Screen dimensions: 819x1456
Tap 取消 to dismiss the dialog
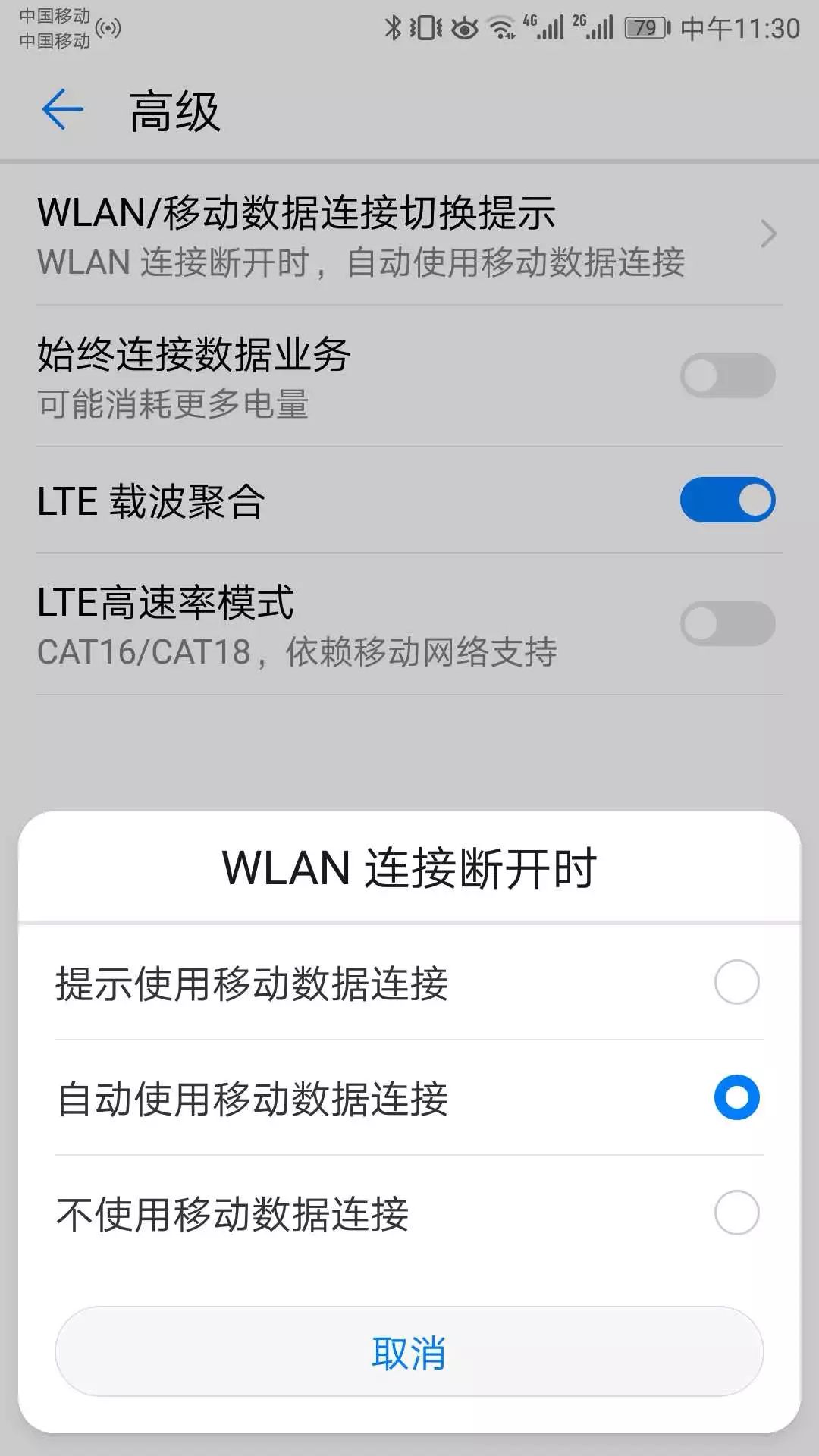click(409, 1351)
